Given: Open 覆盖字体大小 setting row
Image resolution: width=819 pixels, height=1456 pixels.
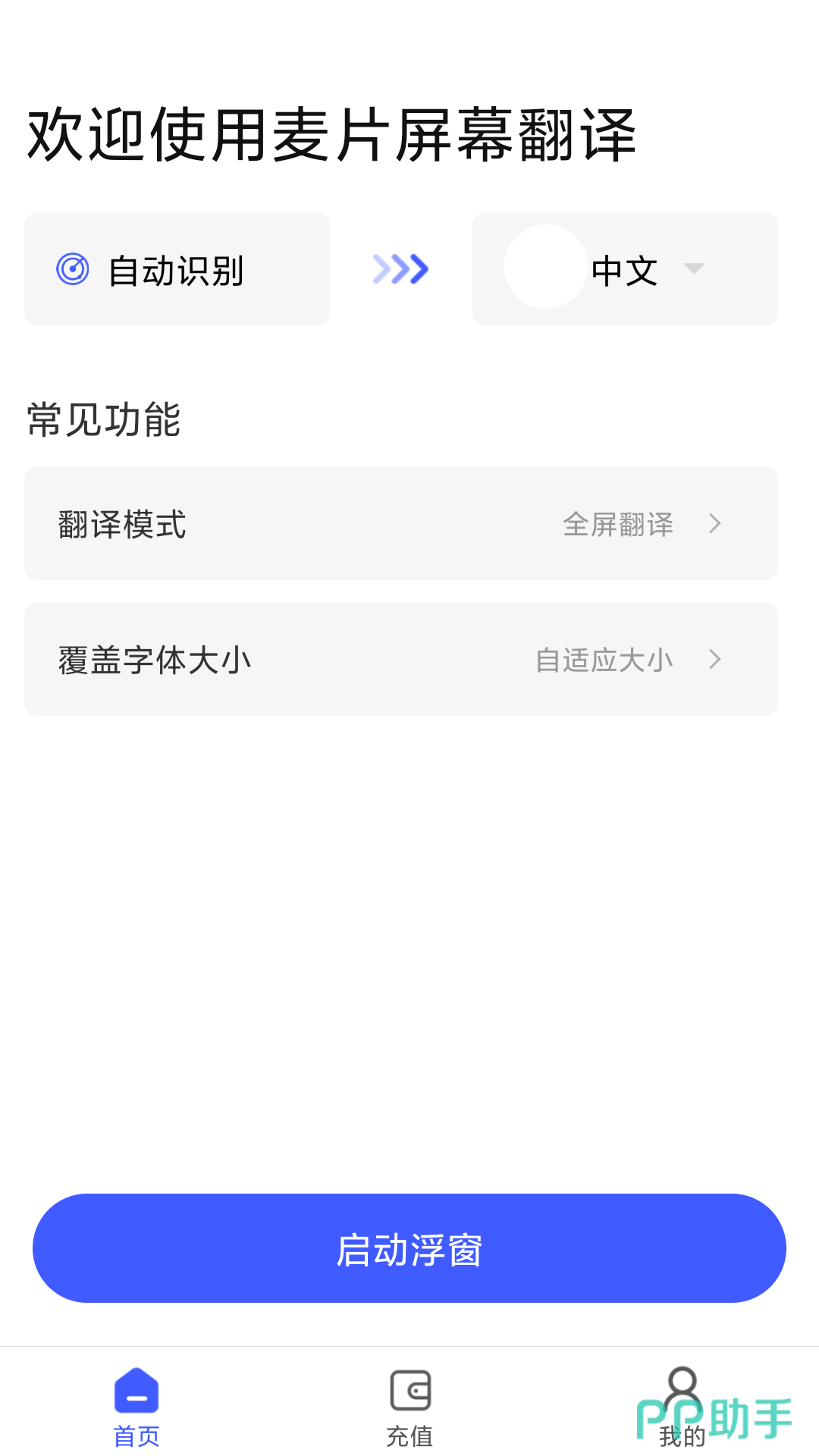Looking at the screenshot, I should [400, 660].
